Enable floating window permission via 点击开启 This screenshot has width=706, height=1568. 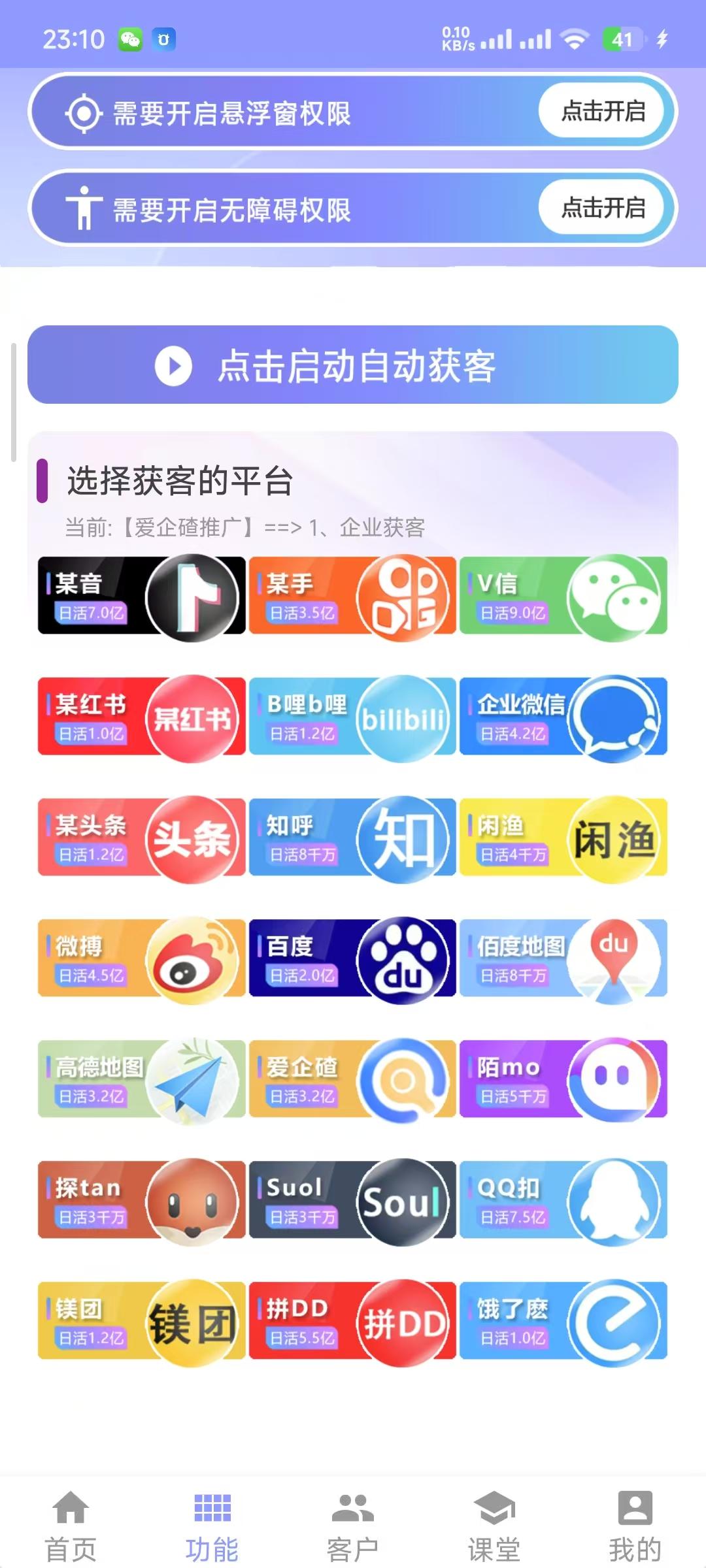[602, 111]
